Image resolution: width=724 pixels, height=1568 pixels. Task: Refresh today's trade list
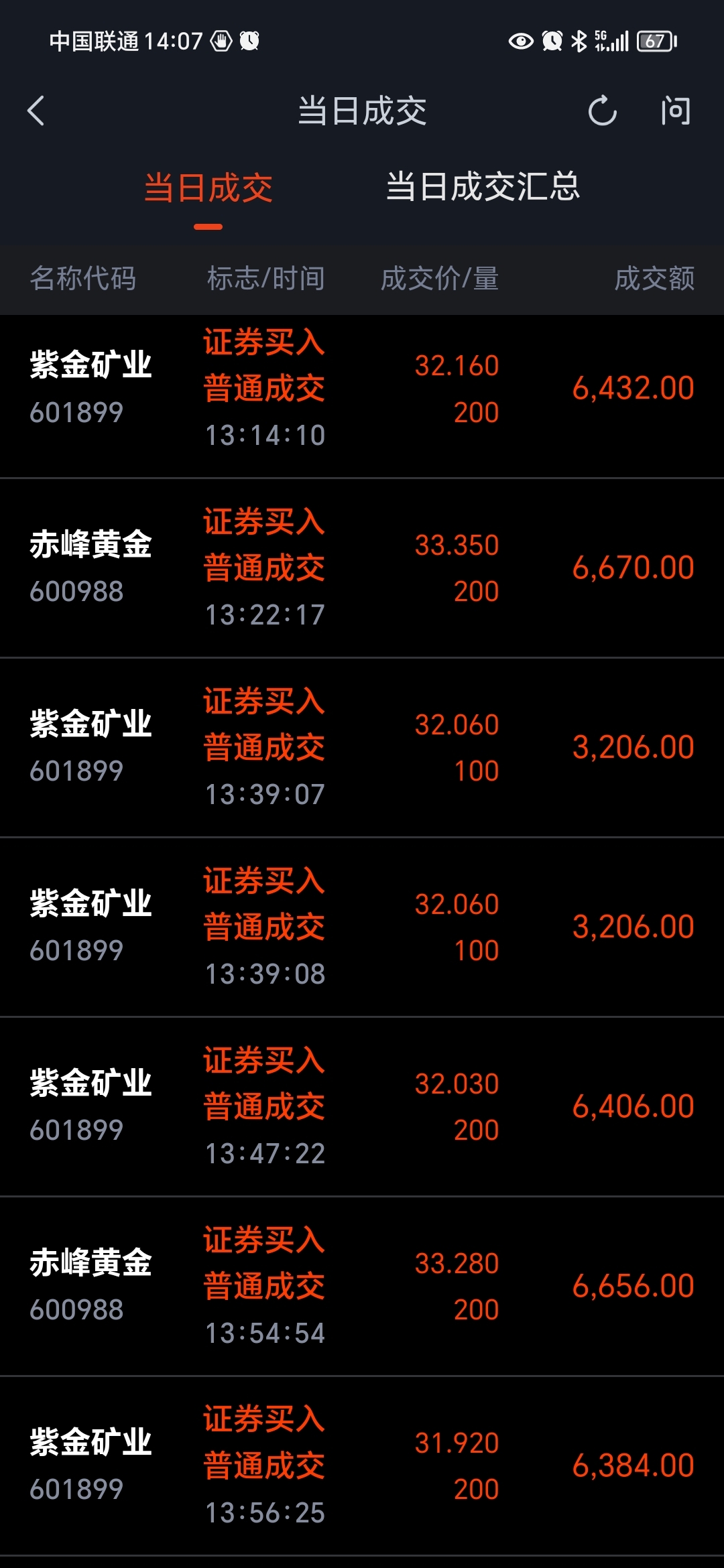tap(602, 111)
